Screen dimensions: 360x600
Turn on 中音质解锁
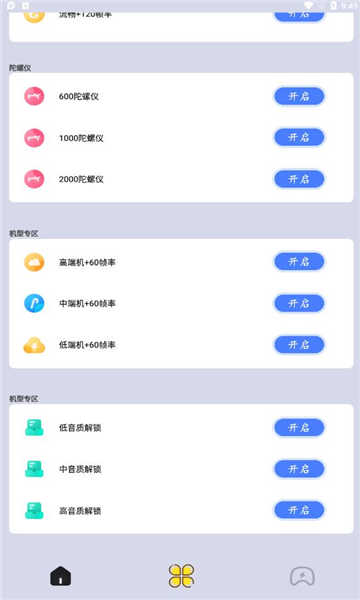(x=299, y=469)
